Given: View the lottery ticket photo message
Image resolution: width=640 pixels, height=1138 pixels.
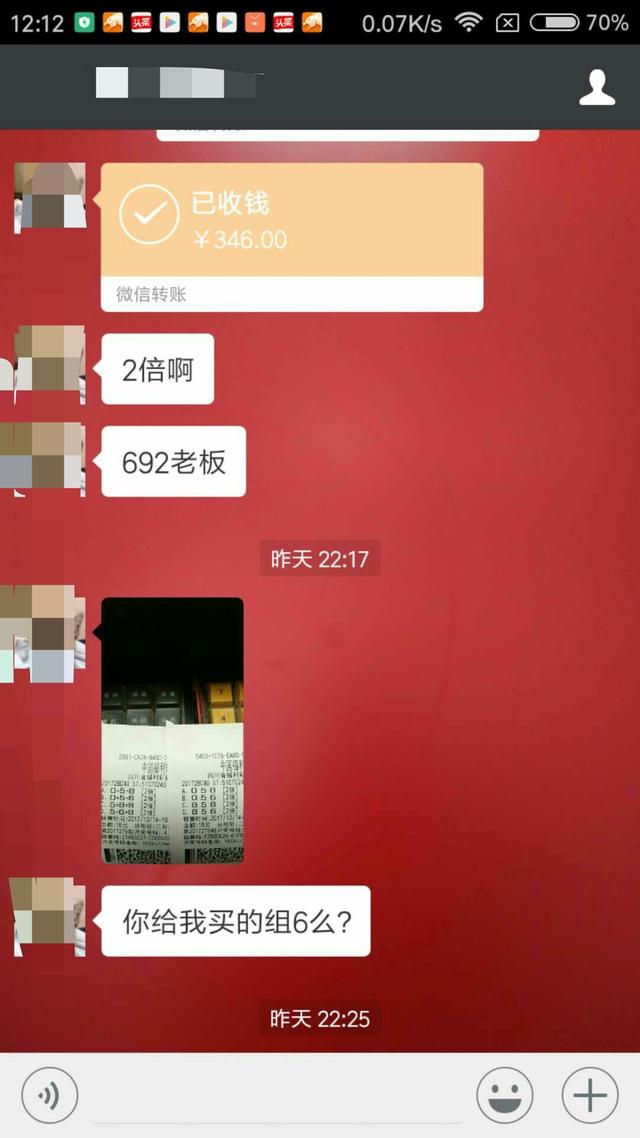Looking at the screenshot, I should (x=172, y=731).
